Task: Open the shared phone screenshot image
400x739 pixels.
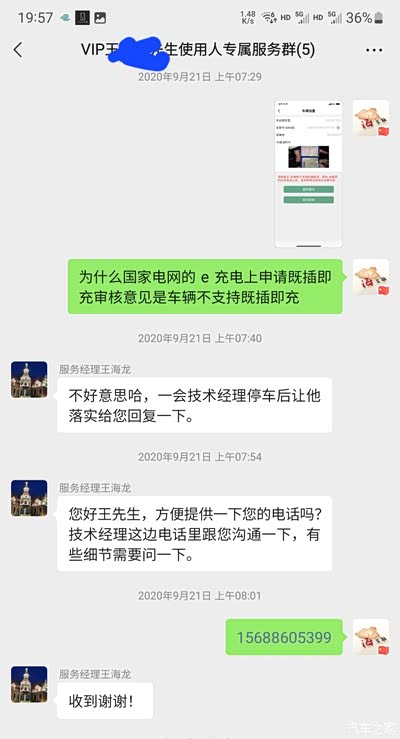Action: coord(309,173)
